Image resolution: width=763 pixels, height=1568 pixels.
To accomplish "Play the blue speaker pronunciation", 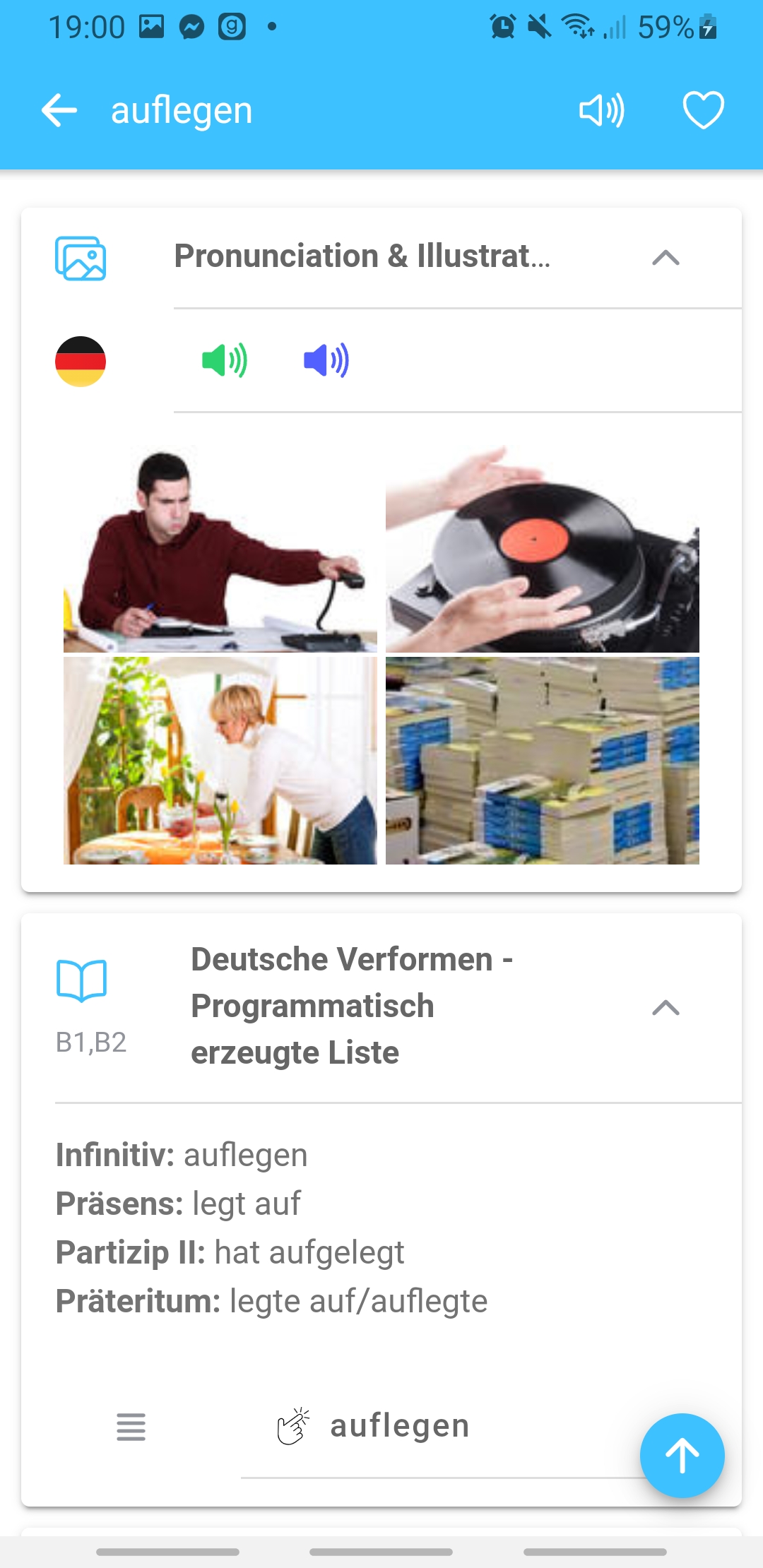I will pos(326,361).
